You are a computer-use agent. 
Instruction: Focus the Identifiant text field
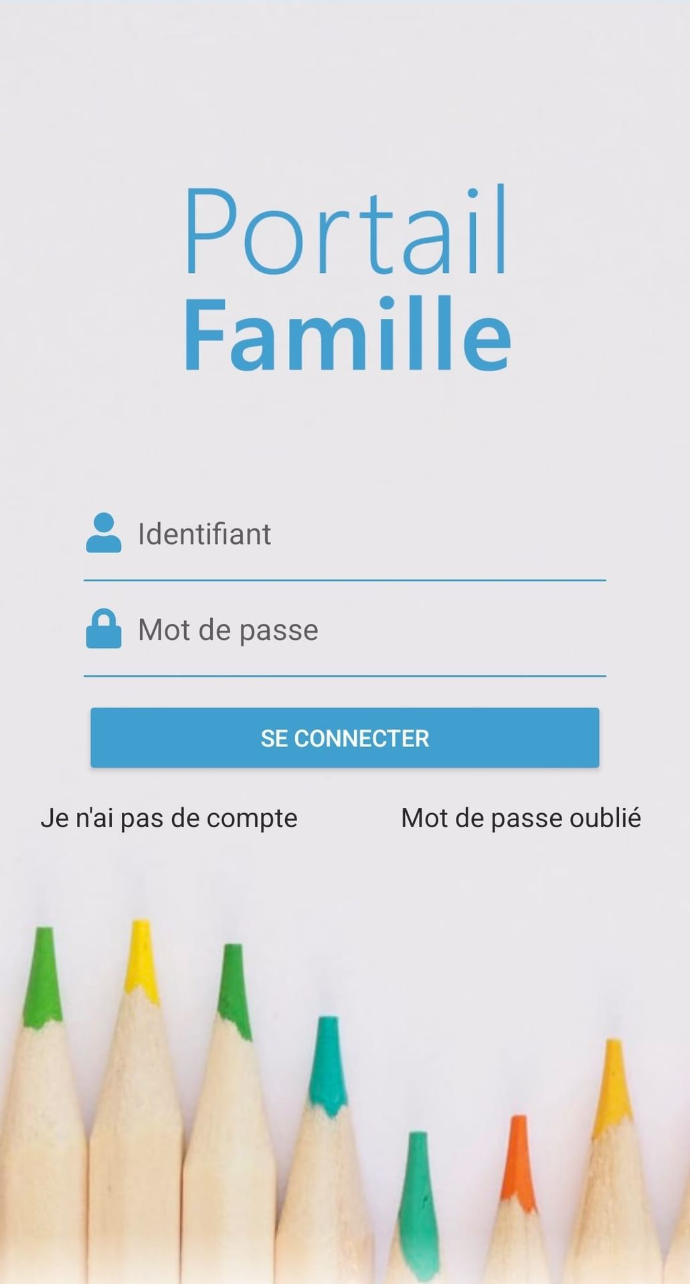pos(360,535)
